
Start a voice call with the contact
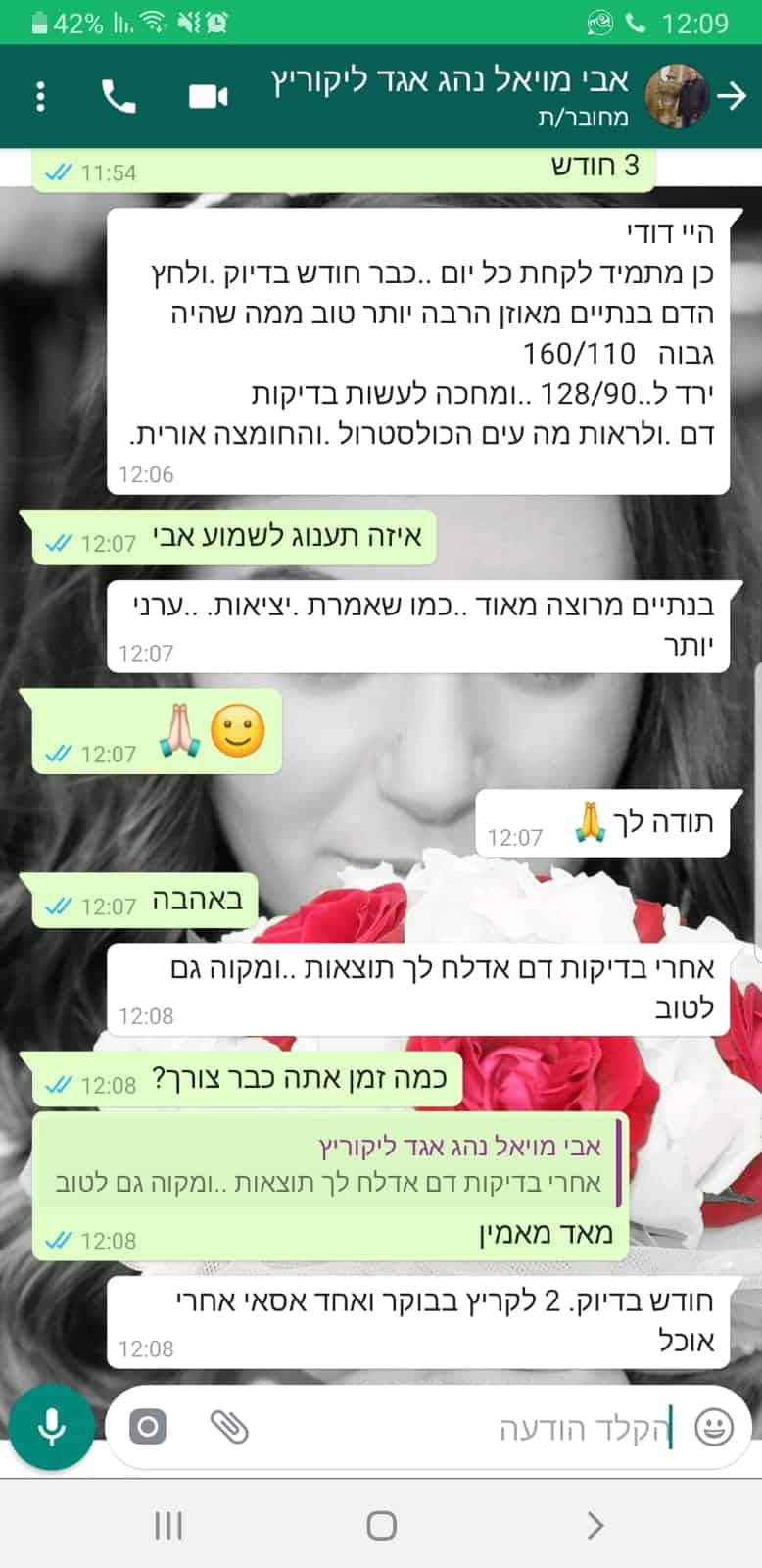coord(119,96)
